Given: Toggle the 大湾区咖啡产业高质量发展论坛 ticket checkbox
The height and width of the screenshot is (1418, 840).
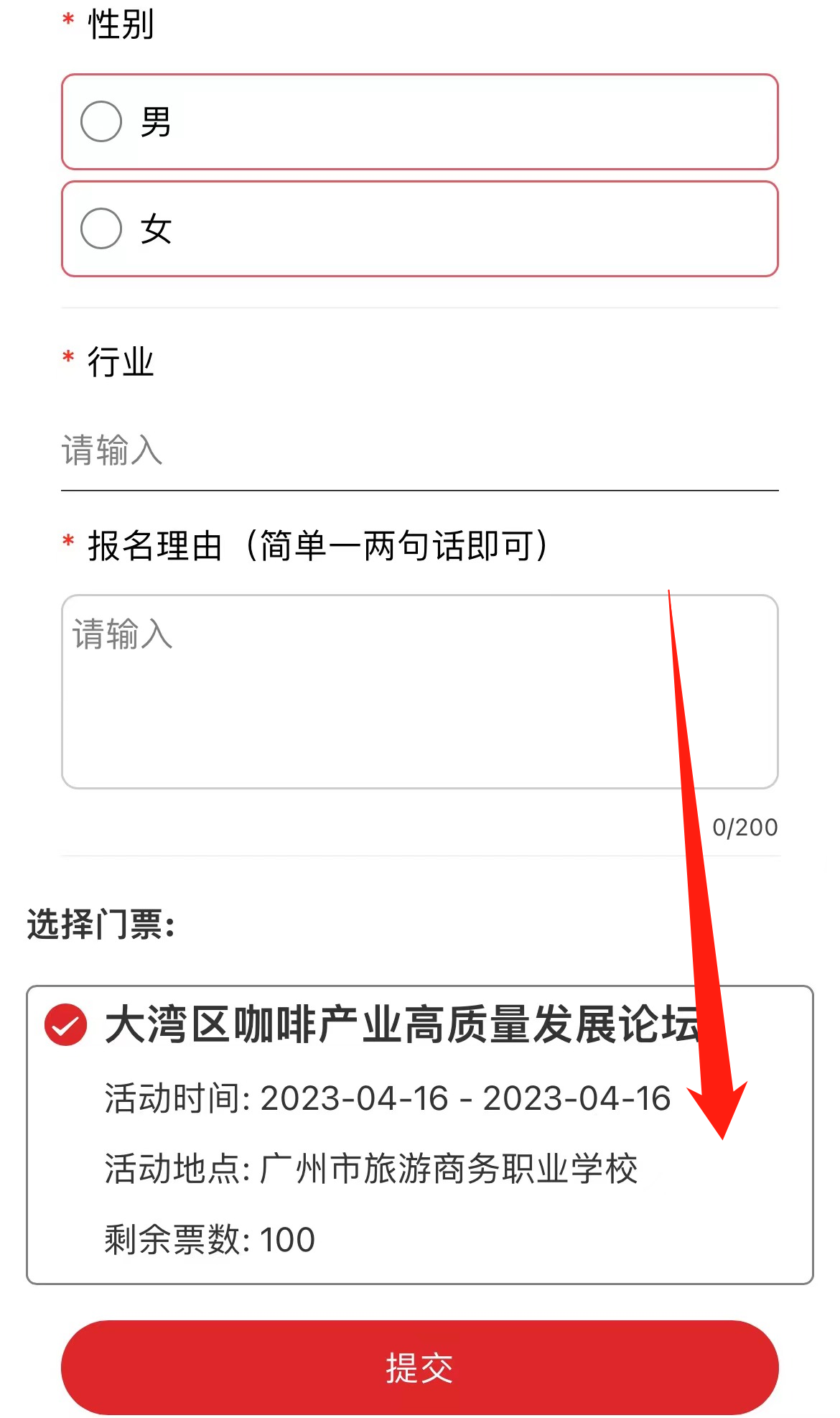Looking at the screenshot, I should coord(66,1025).
